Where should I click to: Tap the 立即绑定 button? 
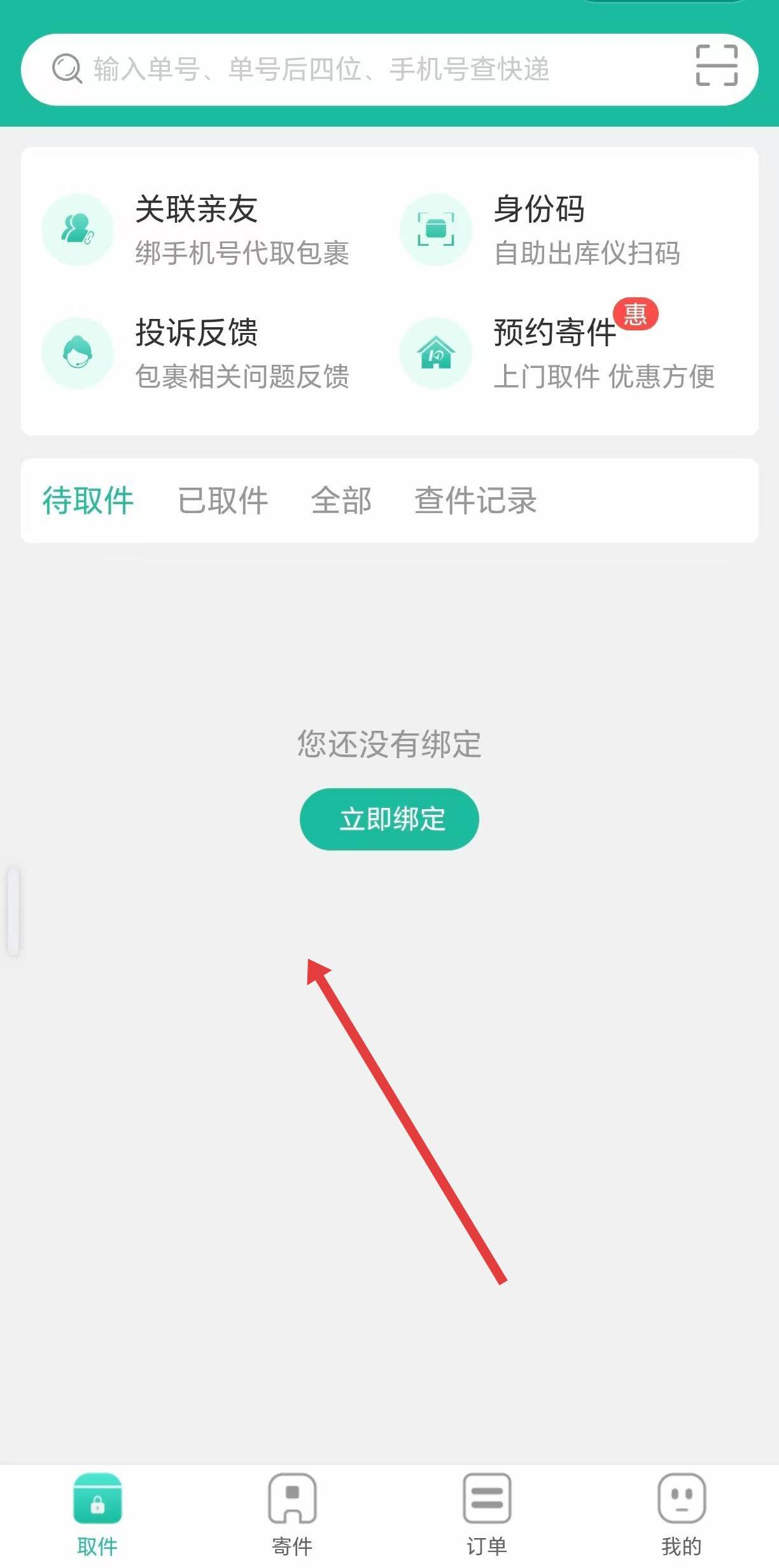(389, 819)
